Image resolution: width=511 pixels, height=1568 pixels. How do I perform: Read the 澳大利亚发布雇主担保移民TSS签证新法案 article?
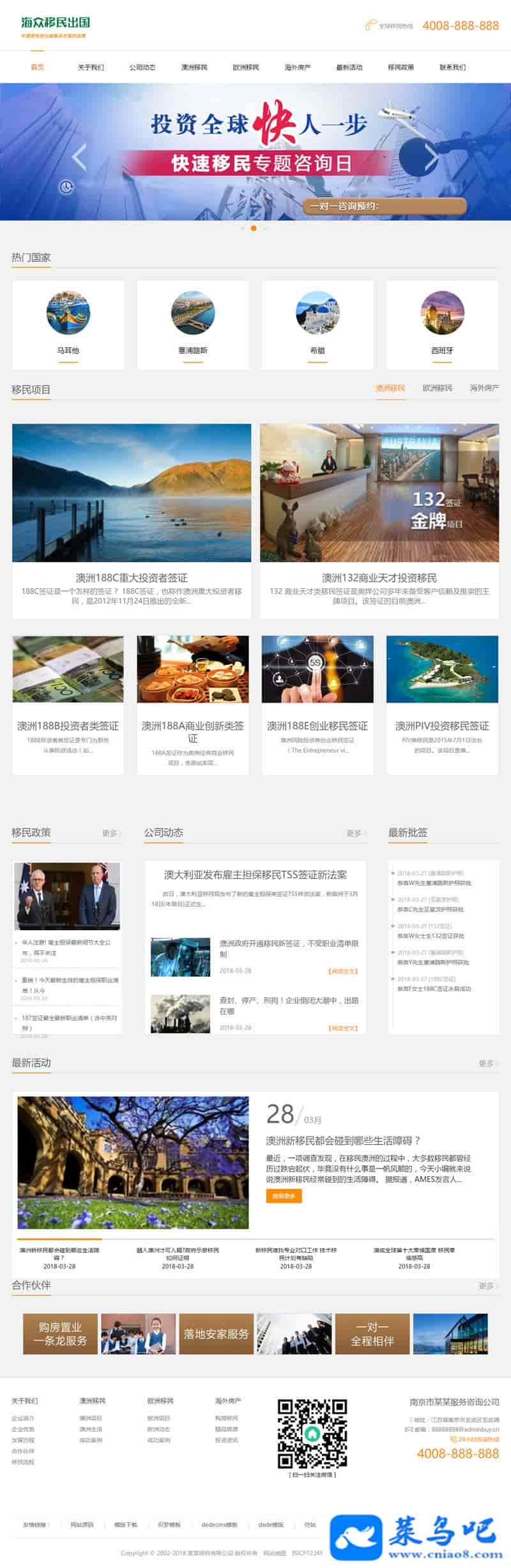[x=256, y=874]
